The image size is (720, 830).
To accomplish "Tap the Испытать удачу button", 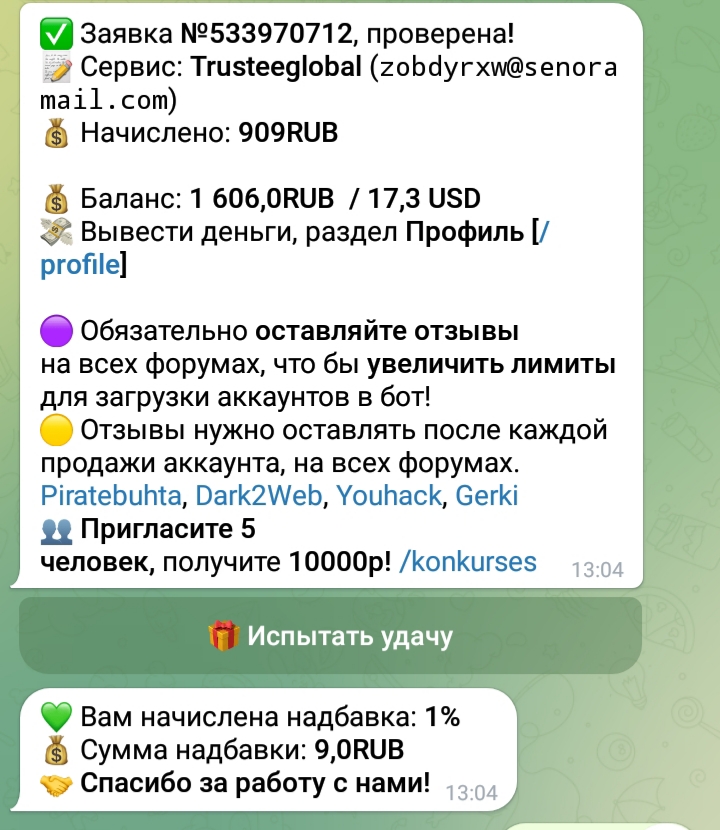I will click(330, 636).
